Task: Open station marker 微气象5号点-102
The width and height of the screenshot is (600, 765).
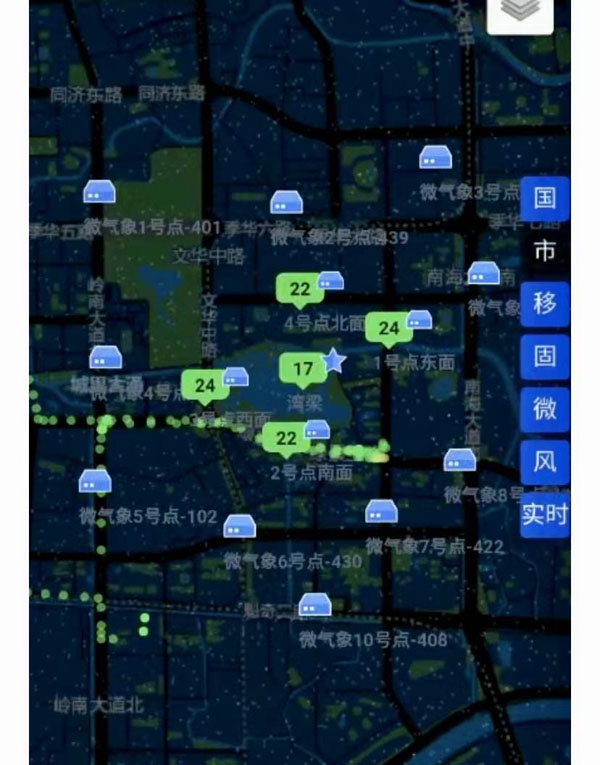Action: pos(95,481)
